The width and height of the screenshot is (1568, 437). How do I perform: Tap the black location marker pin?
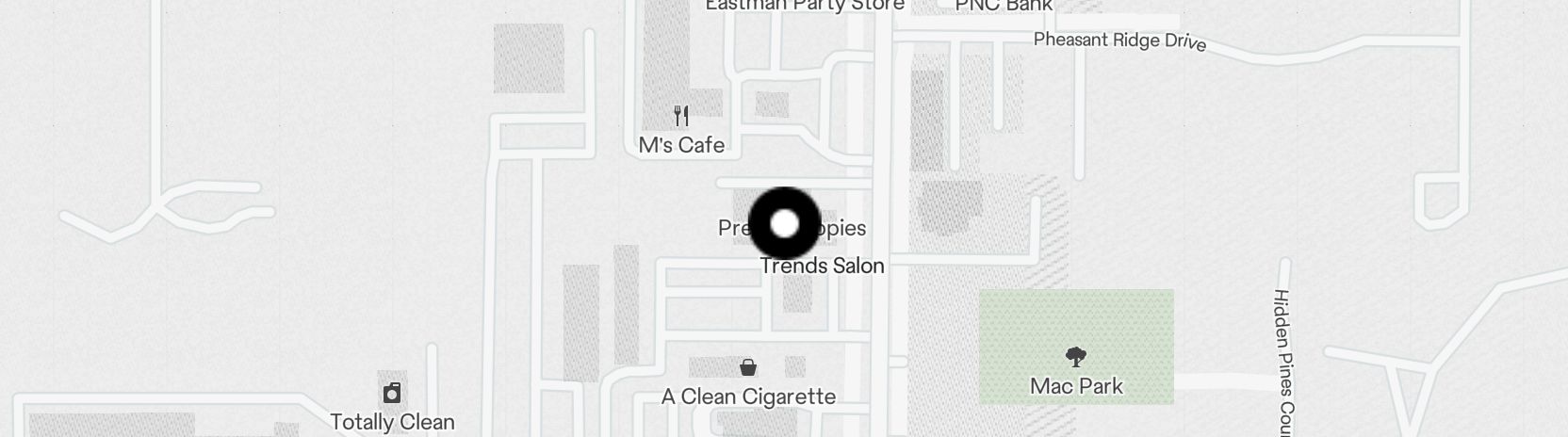(784, 224)
